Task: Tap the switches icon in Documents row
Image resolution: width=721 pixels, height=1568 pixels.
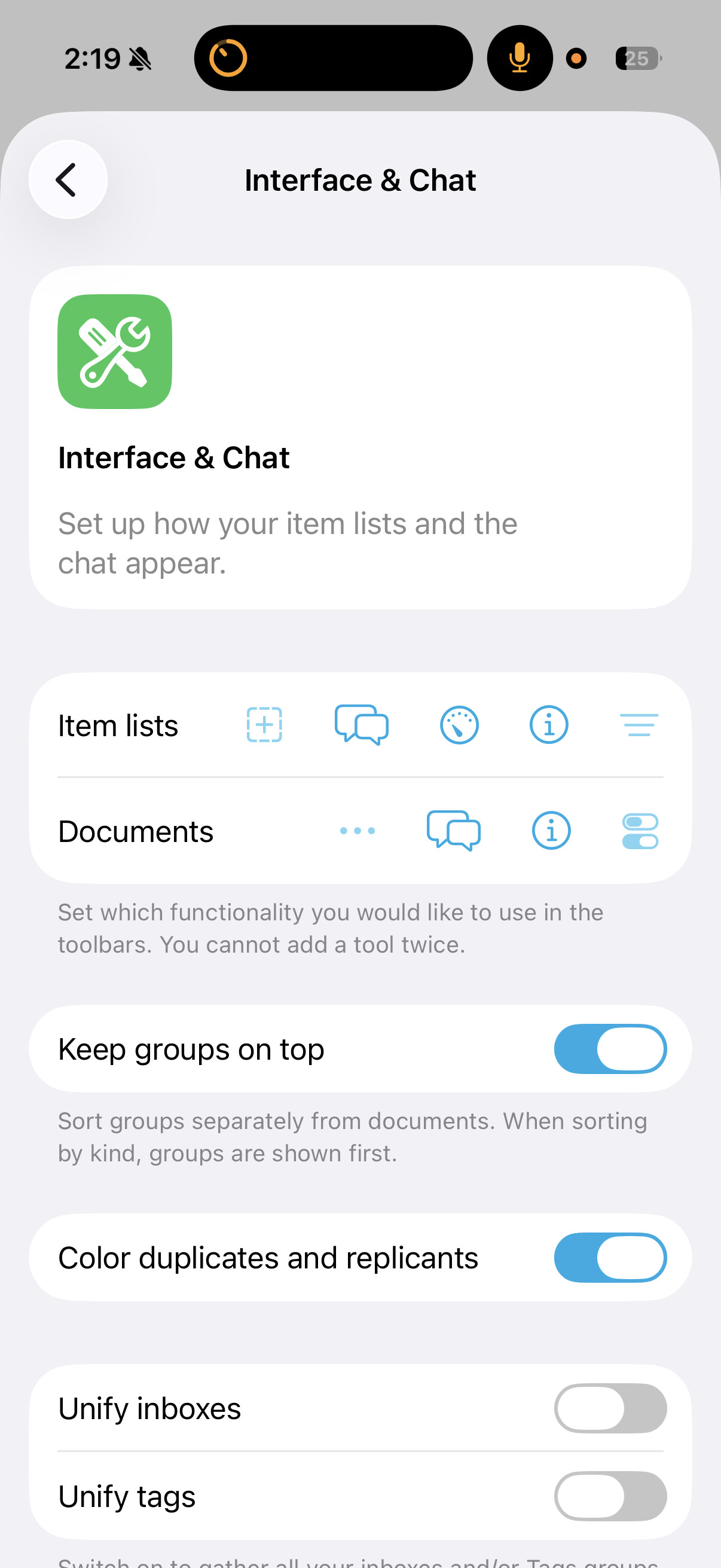Action: coord(640,830)
